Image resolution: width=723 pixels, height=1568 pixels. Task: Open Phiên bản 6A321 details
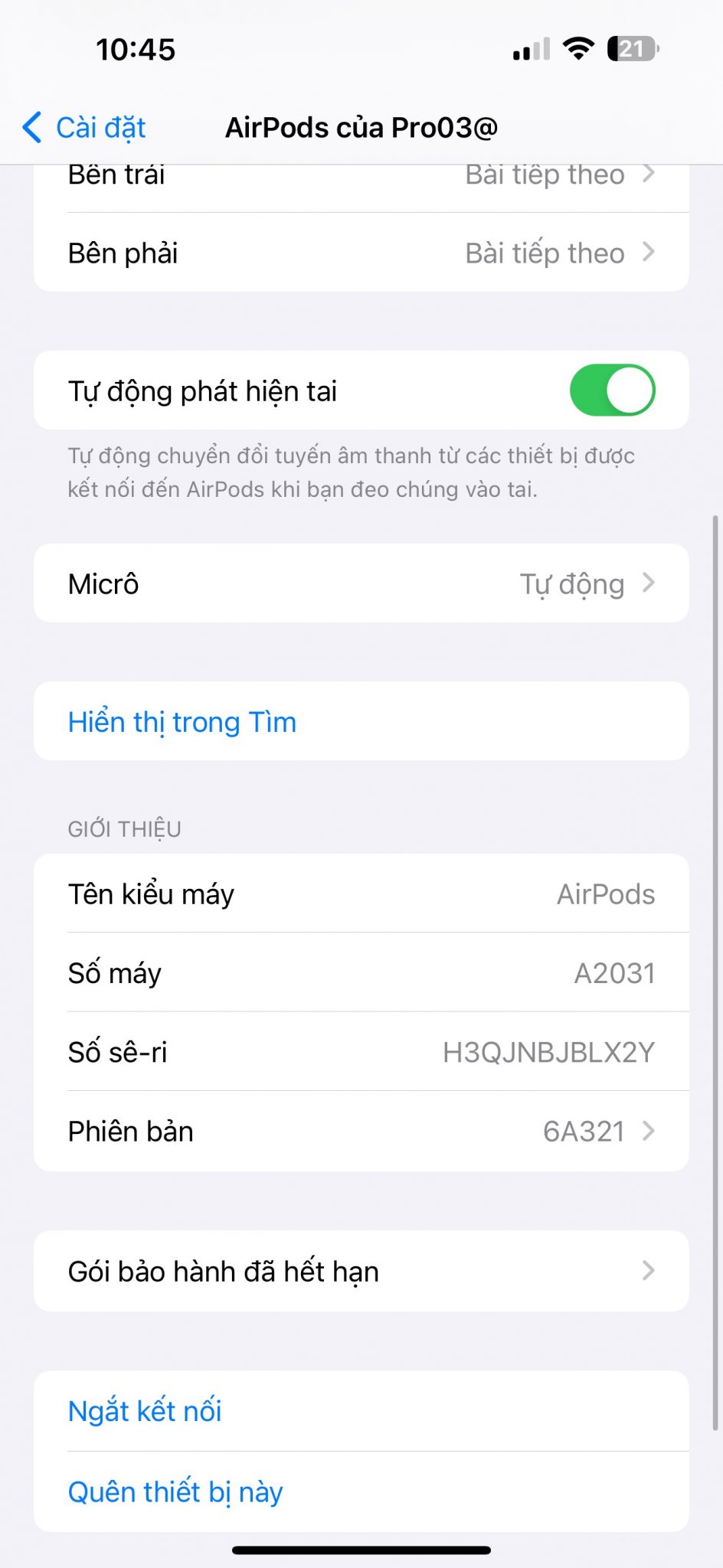point(361,1131)
